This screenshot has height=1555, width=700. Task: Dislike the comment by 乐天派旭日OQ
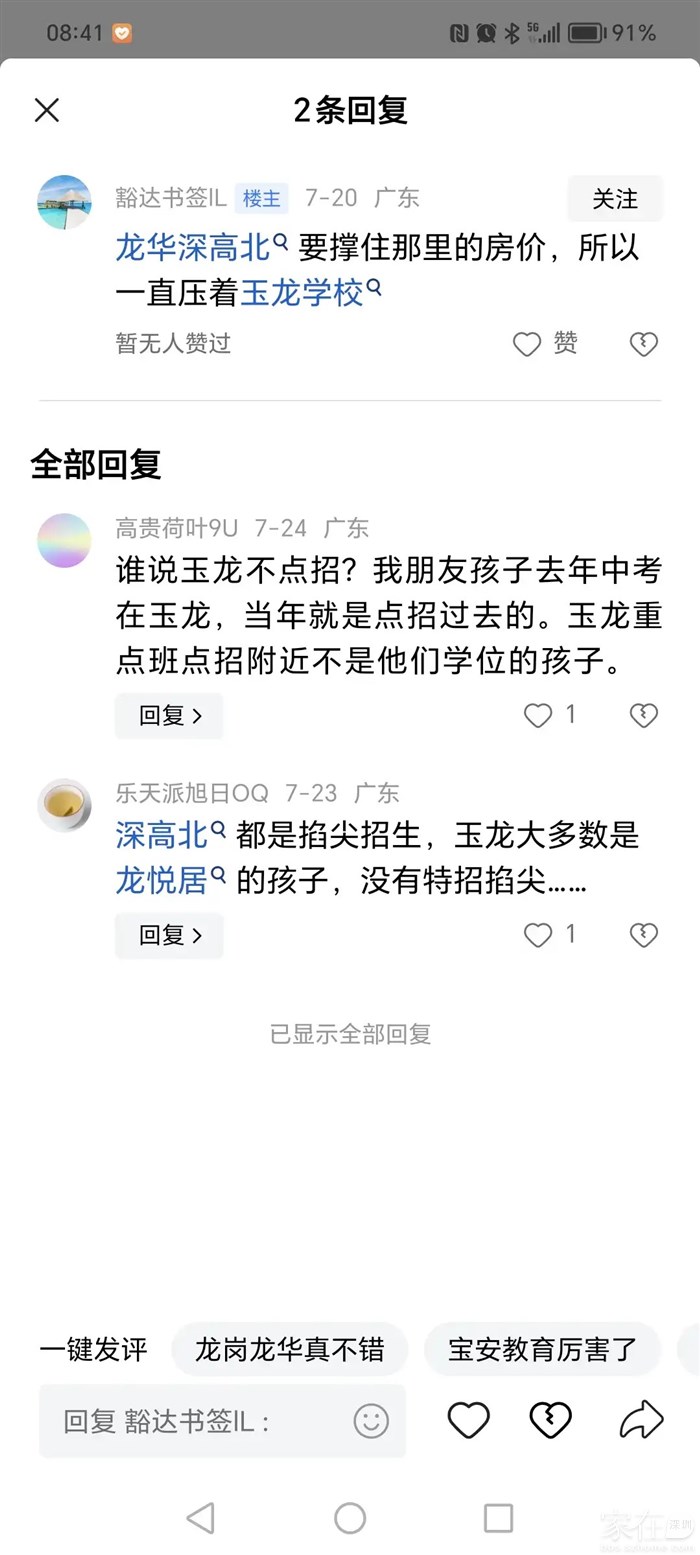643,935
